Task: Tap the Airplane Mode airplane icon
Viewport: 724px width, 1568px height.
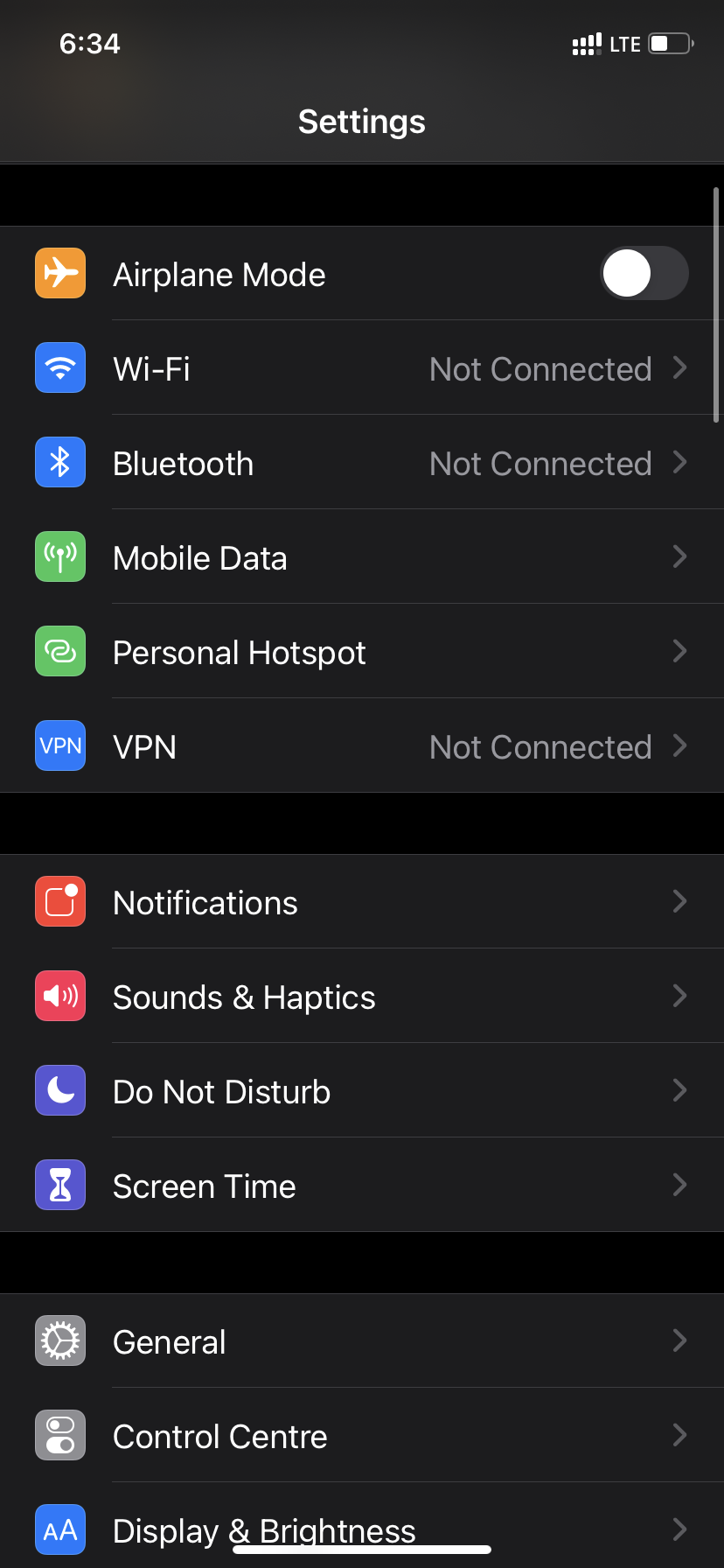Action: 59,273
